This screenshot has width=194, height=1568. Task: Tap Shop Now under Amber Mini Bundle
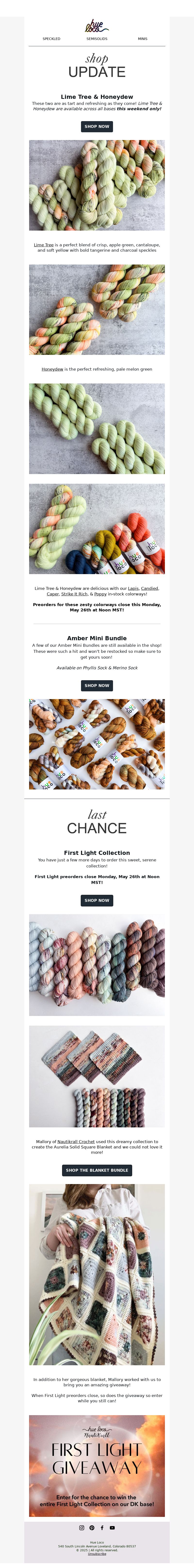[x=97, y=685]
